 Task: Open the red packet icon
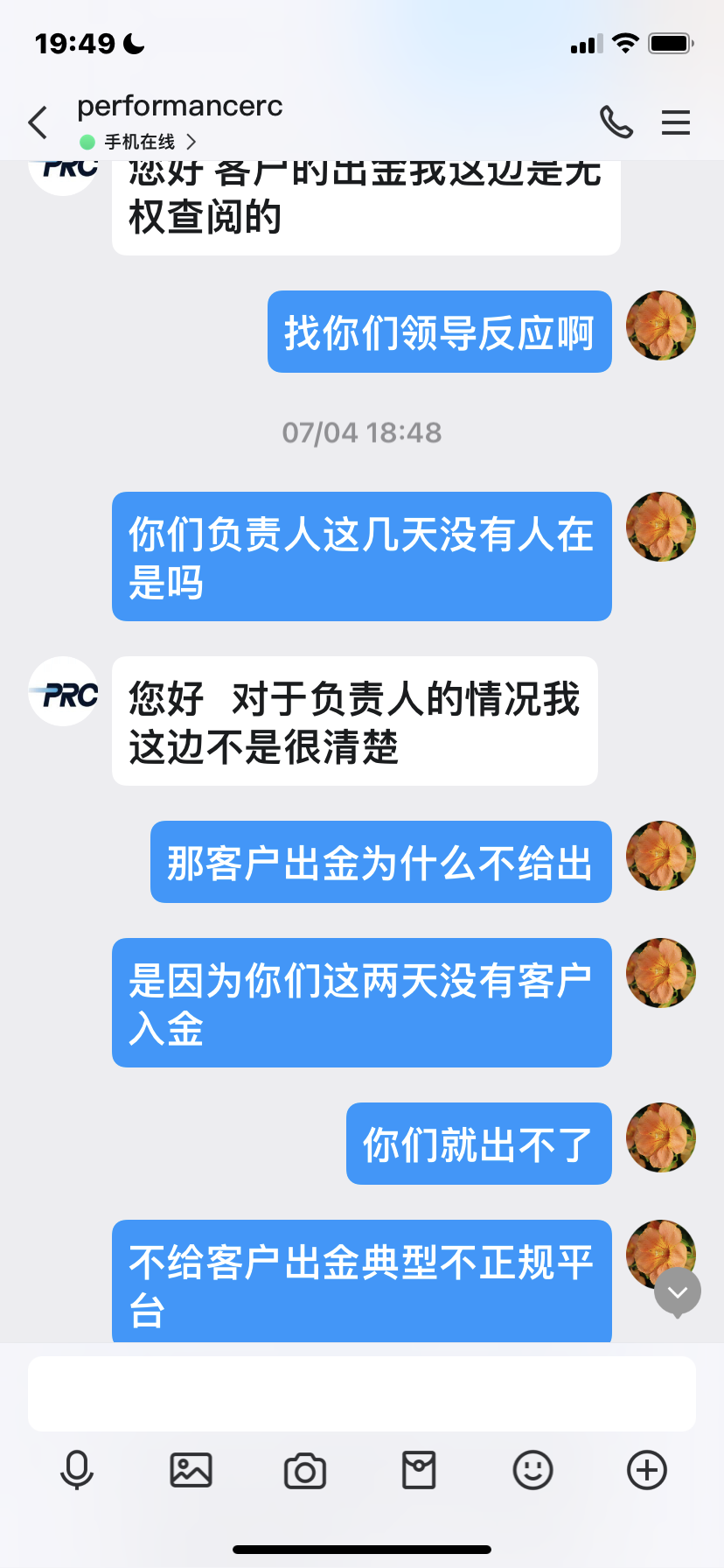[x=419, y=1470]
